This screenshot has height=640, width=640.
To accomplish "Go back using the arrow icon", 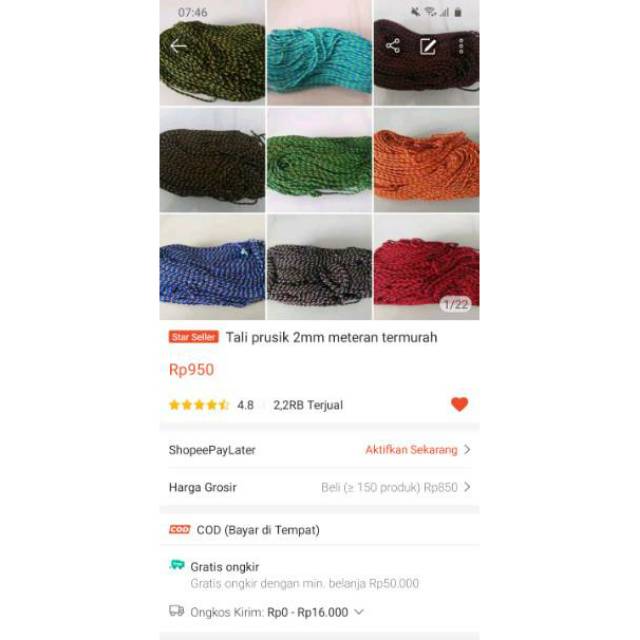I will [178, 46].
